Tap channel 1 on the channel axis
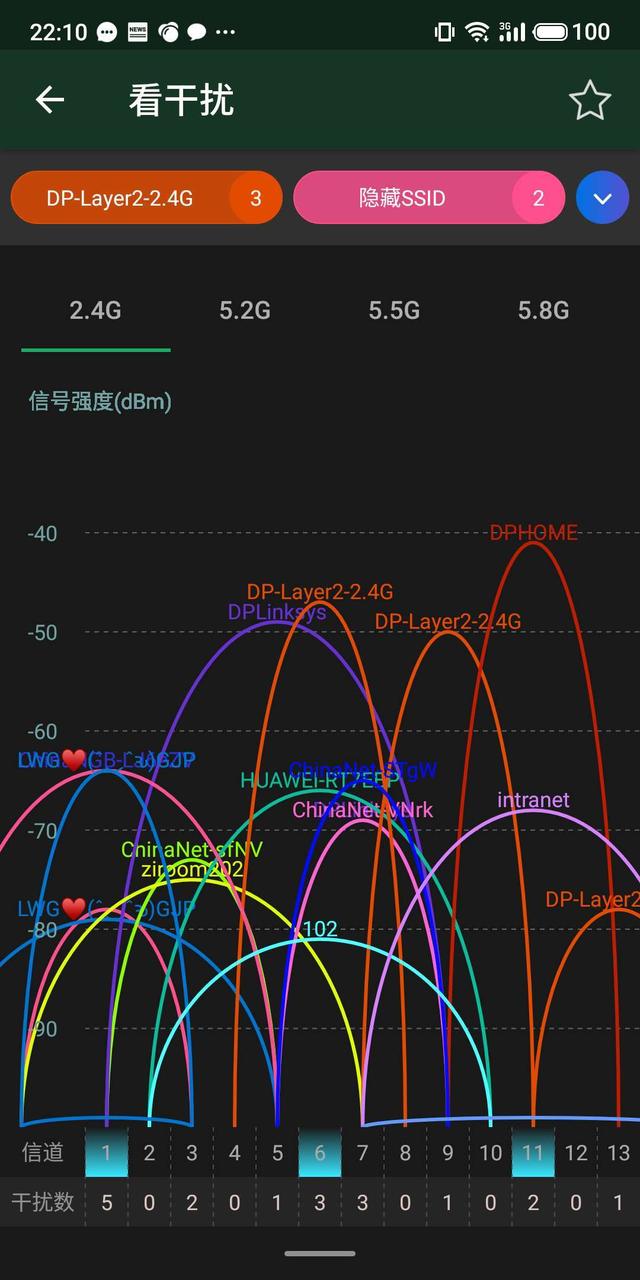Viewport: 640px width, 1280px height. coord(106,1153)
